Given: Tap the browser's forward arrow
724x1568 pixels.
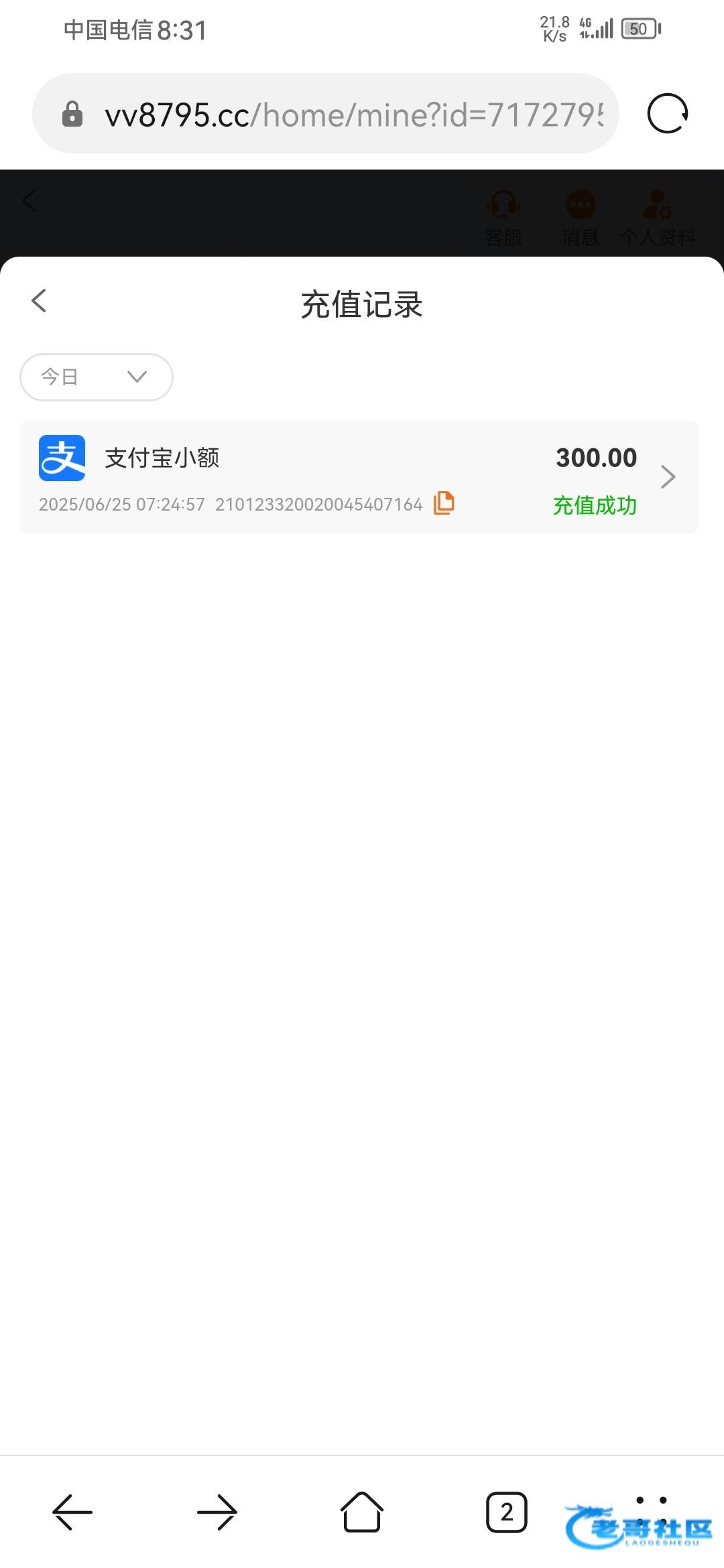Looking at the screenshot, I should click(x=217, y=1512).
